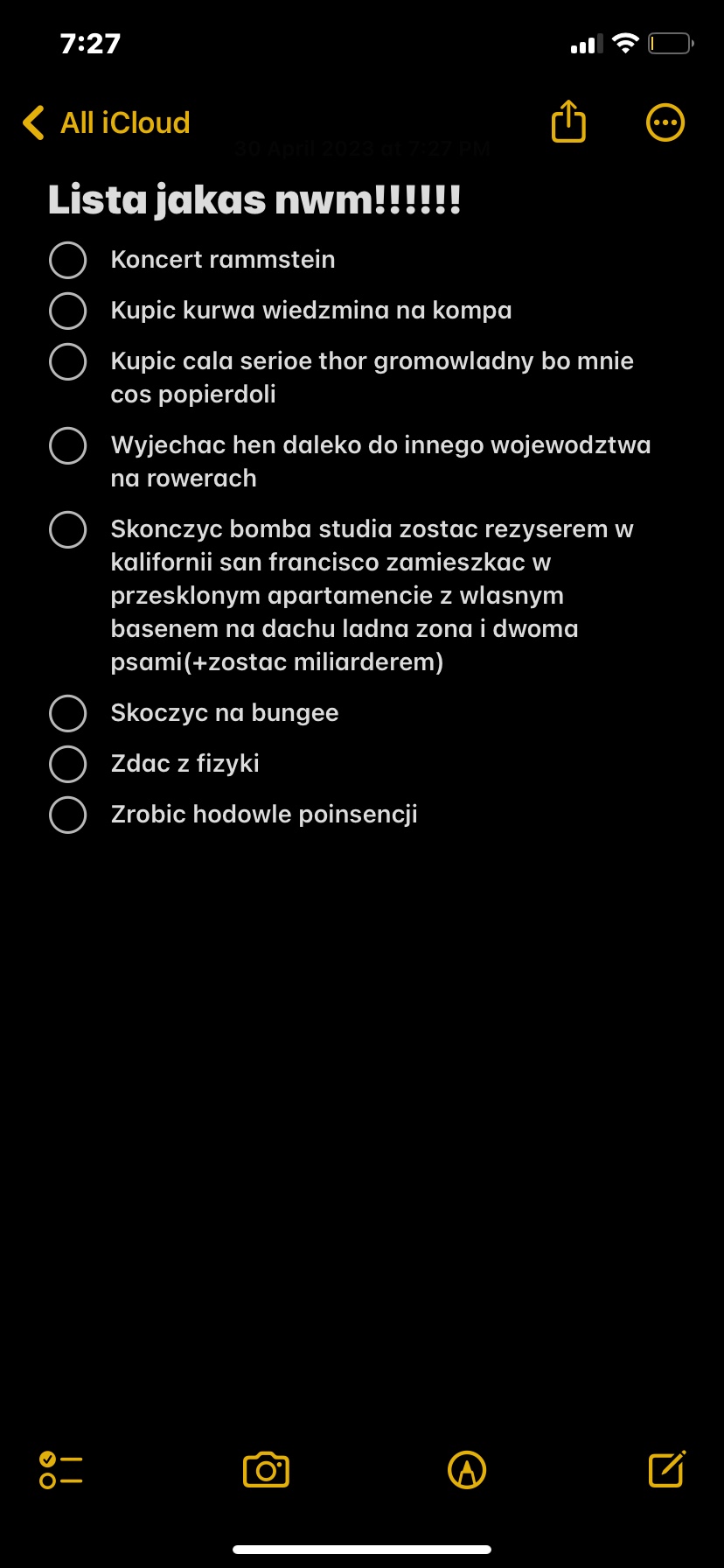724x1568 pixels.
Task: Tick Zrobic hodowle poinsencji
Action: [68, 815]
